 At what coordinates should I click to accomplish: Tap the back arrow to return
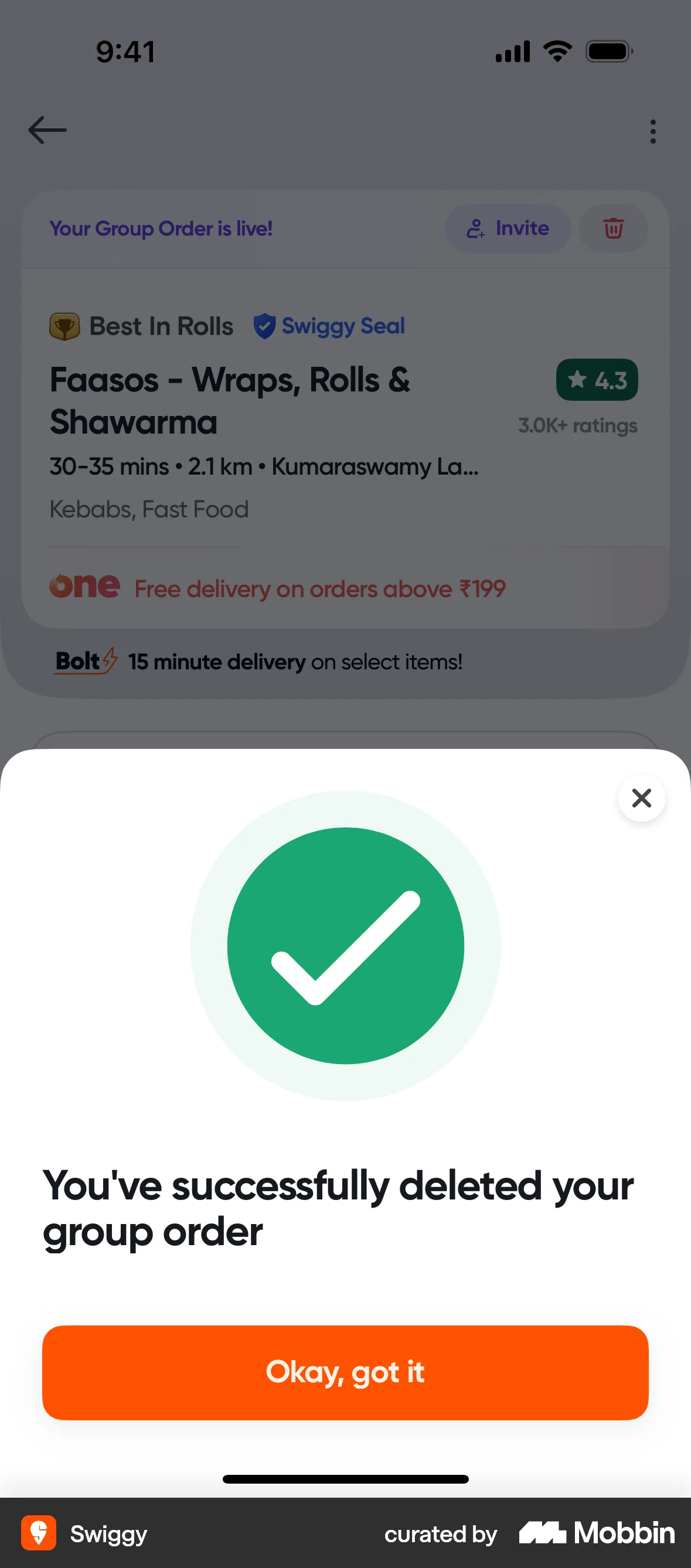(47, 129)
